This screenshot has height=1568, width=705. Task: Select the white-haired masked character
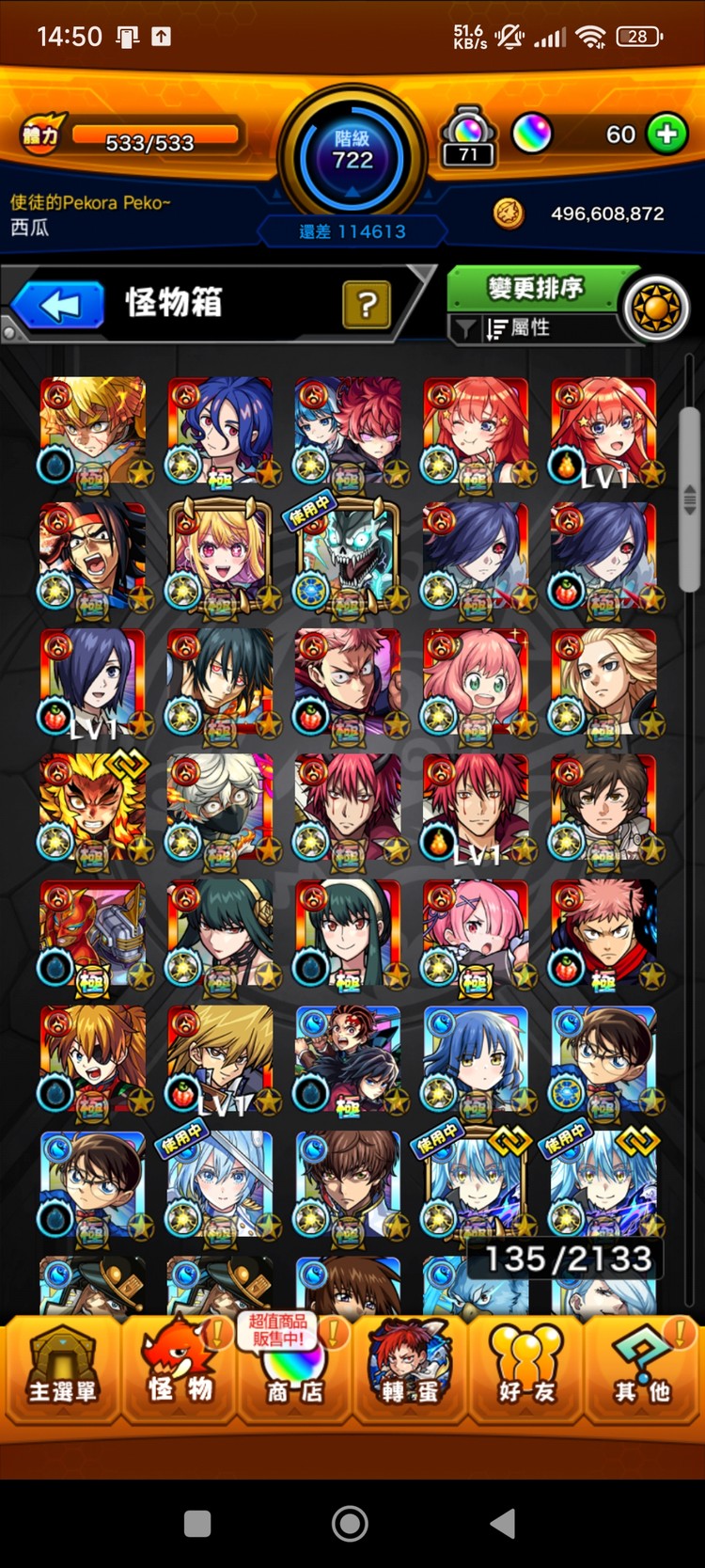click(220, 807)
